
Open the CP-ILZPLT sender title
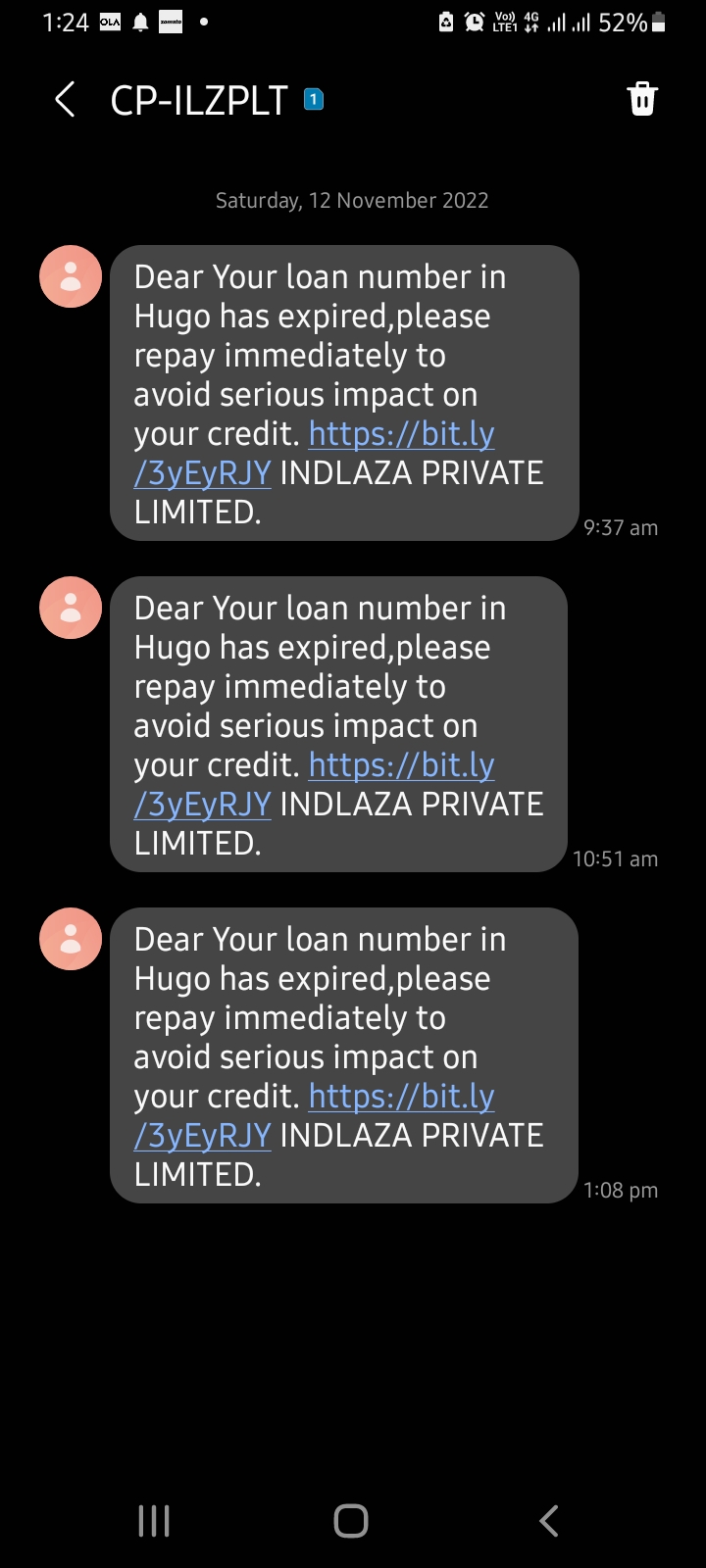(x=199, y=100)
